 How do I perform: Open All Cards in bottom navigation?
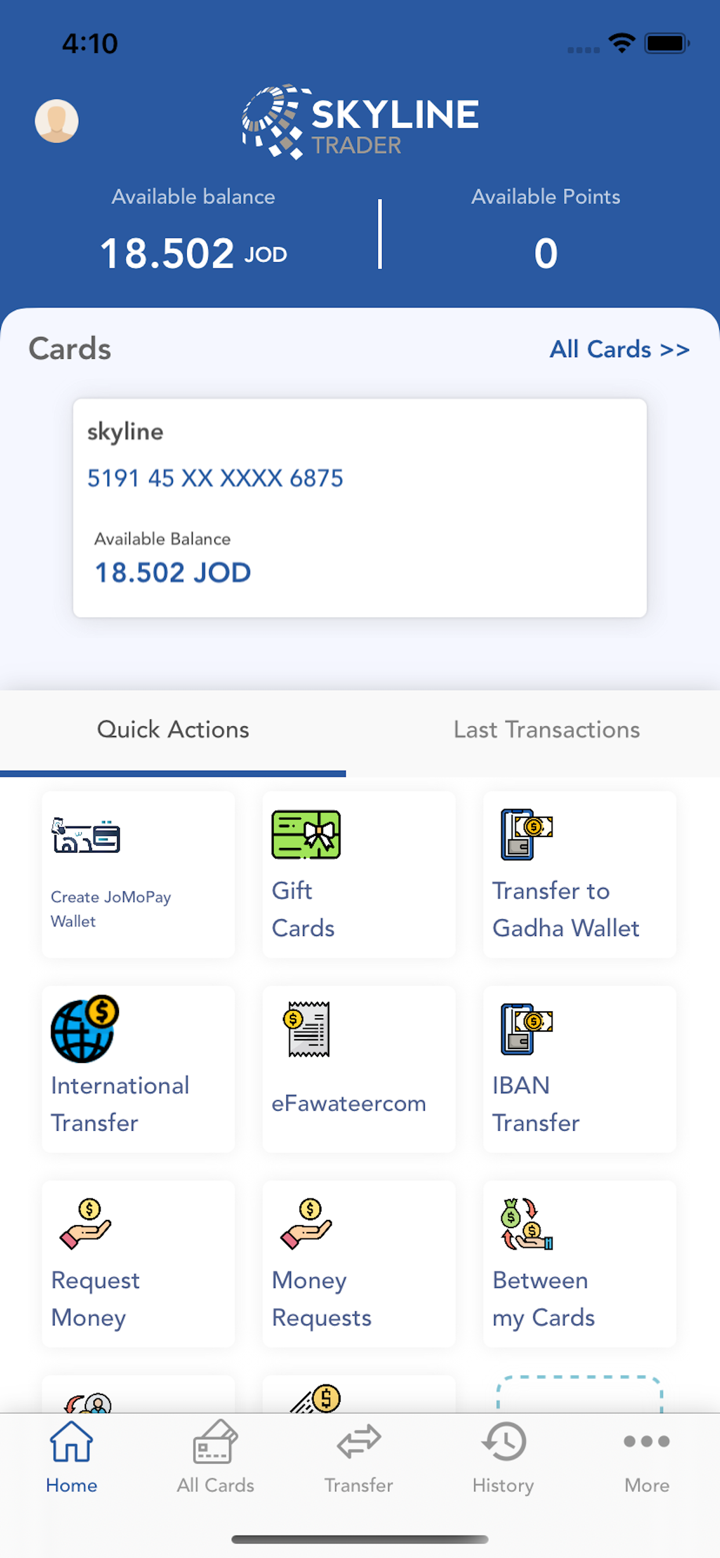(x=215, y=1459)
